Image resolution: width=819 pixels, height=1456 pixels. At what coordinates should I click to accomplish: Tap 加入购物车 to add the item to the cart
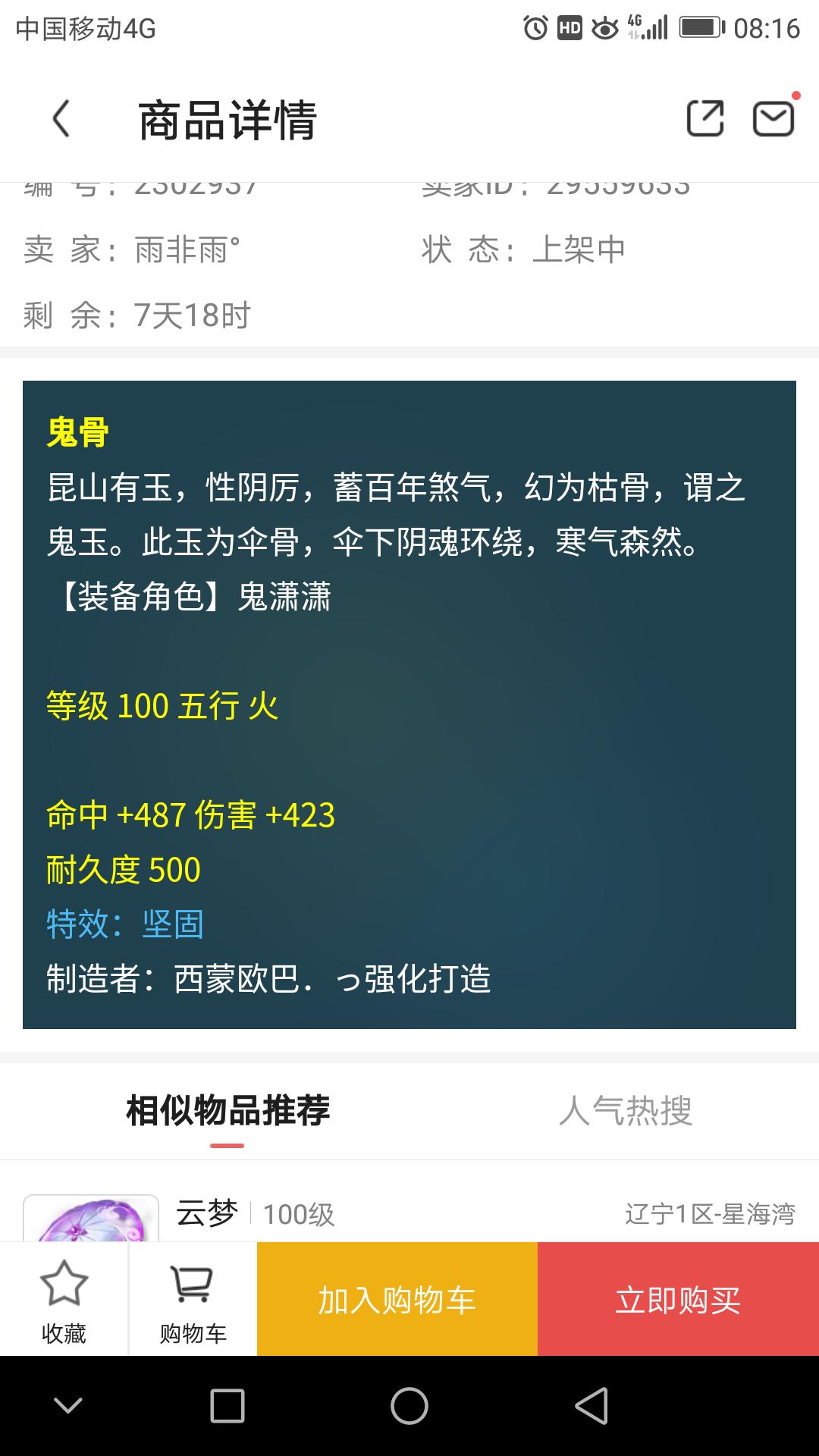[x=397, y=1299]
